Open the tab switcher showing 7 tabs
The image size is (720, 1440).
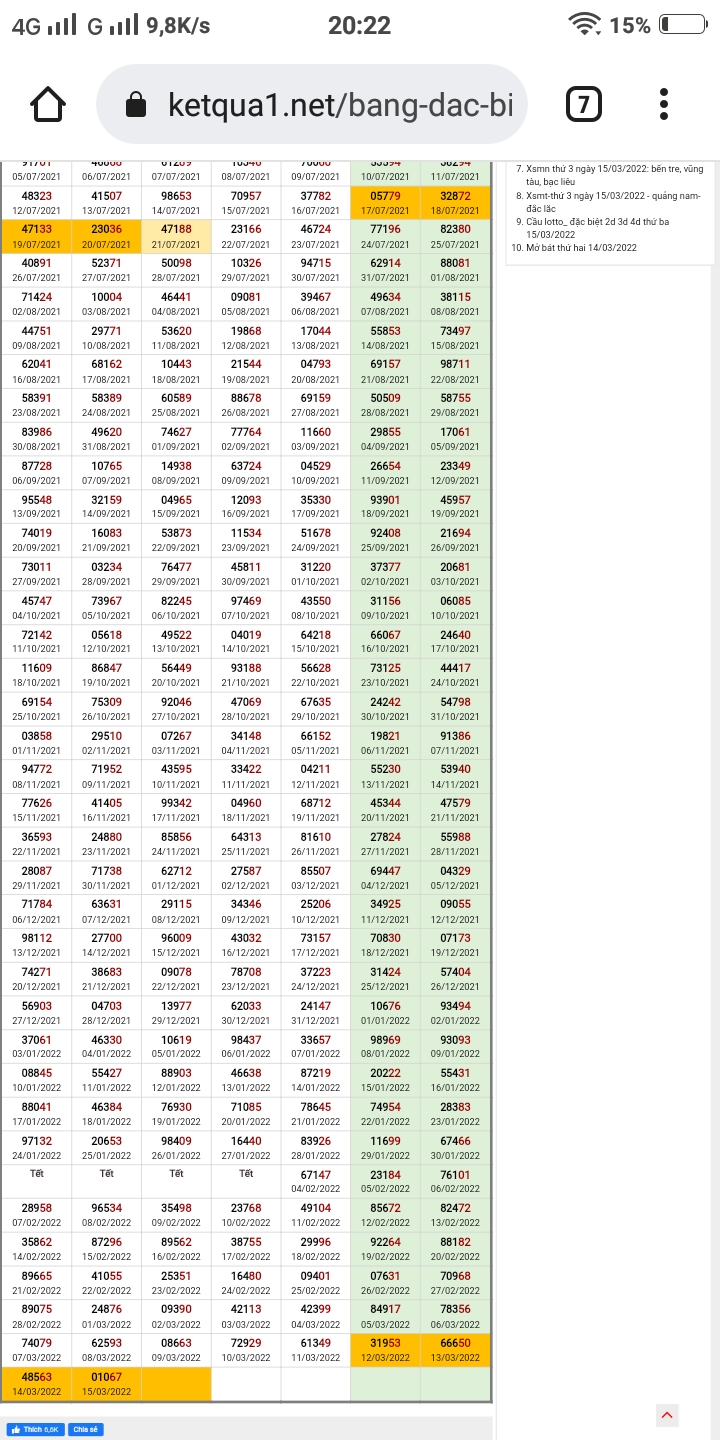click(584, 104)
